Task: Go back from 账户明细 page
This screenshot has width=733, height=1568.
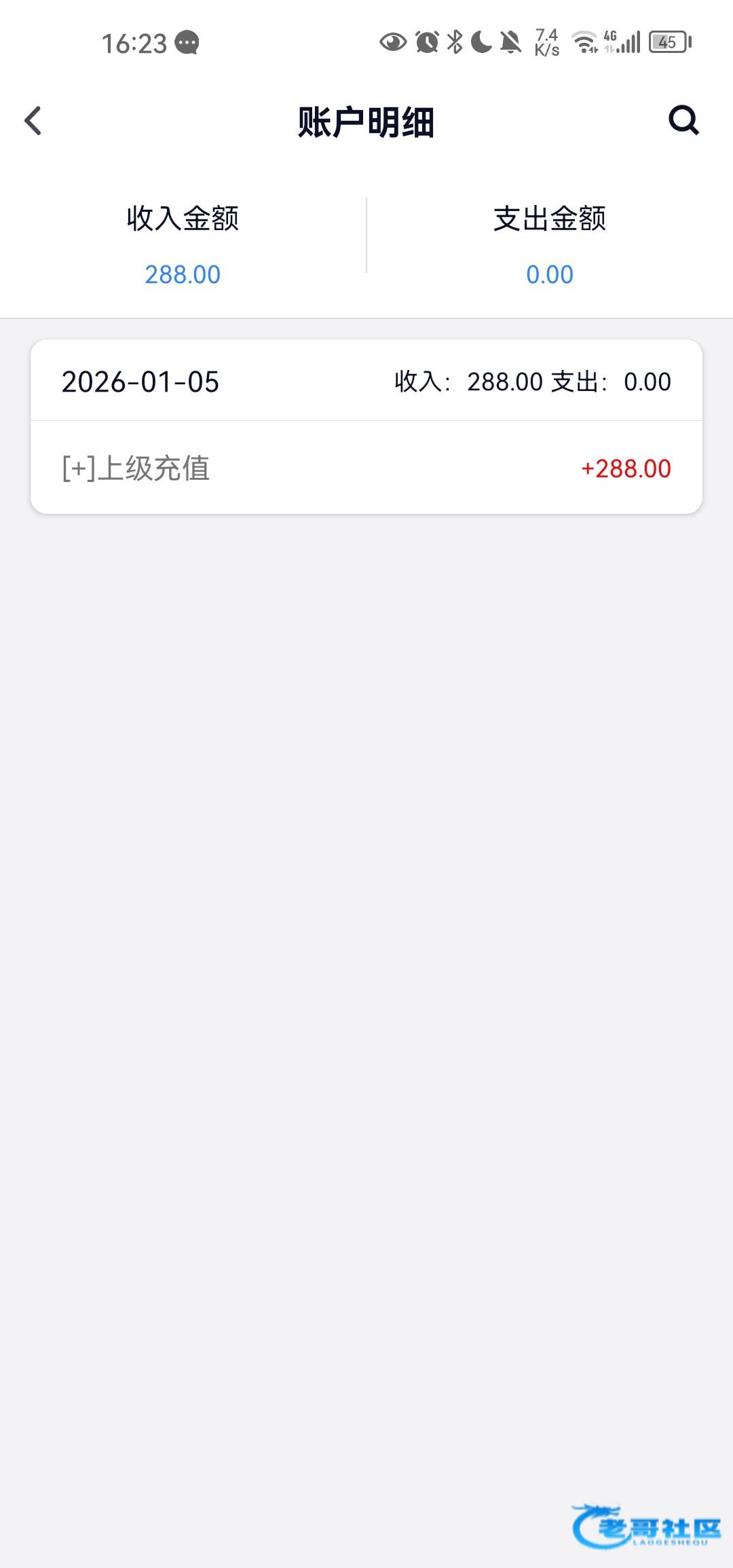Action: [33, 122]
